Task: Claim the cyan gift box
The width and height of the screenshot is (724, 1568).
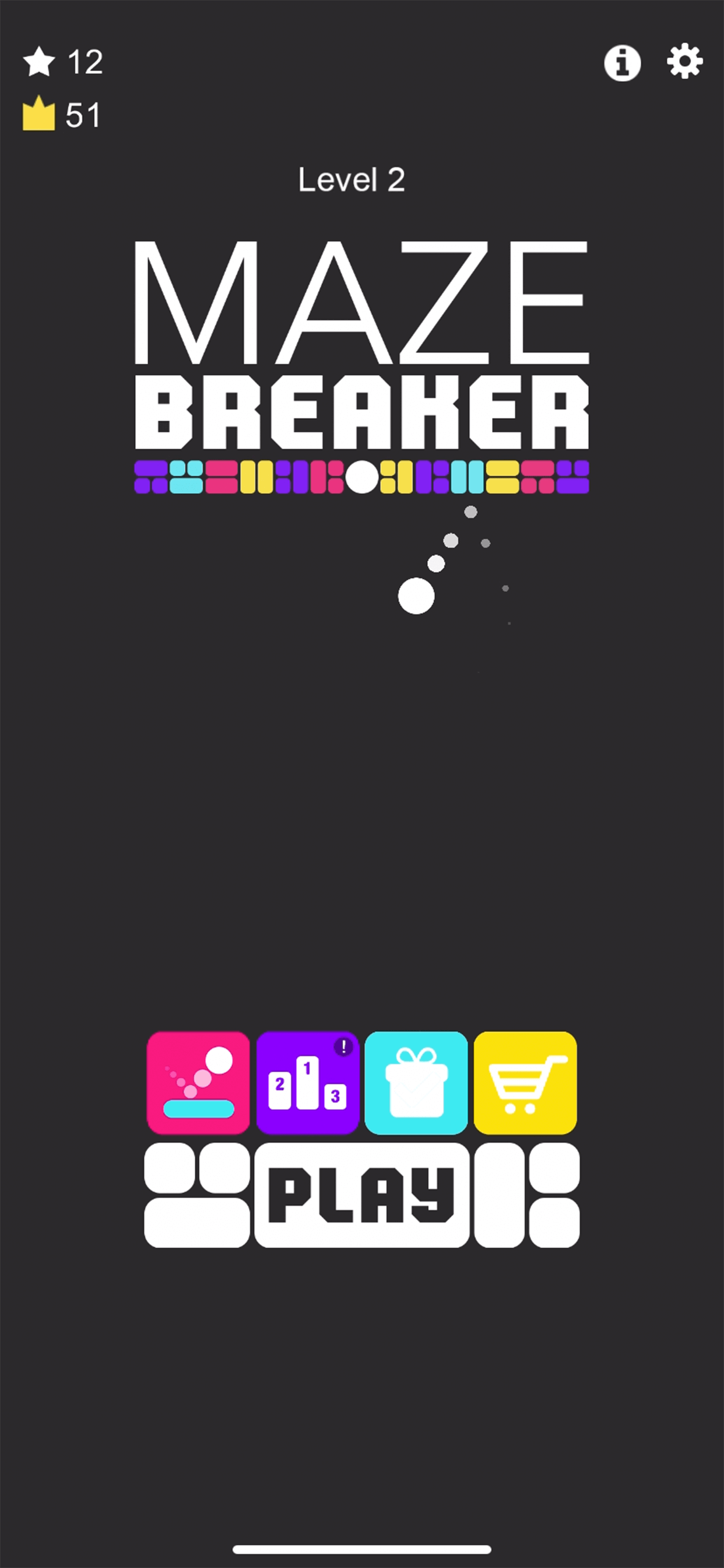Action: point(416,1082)
